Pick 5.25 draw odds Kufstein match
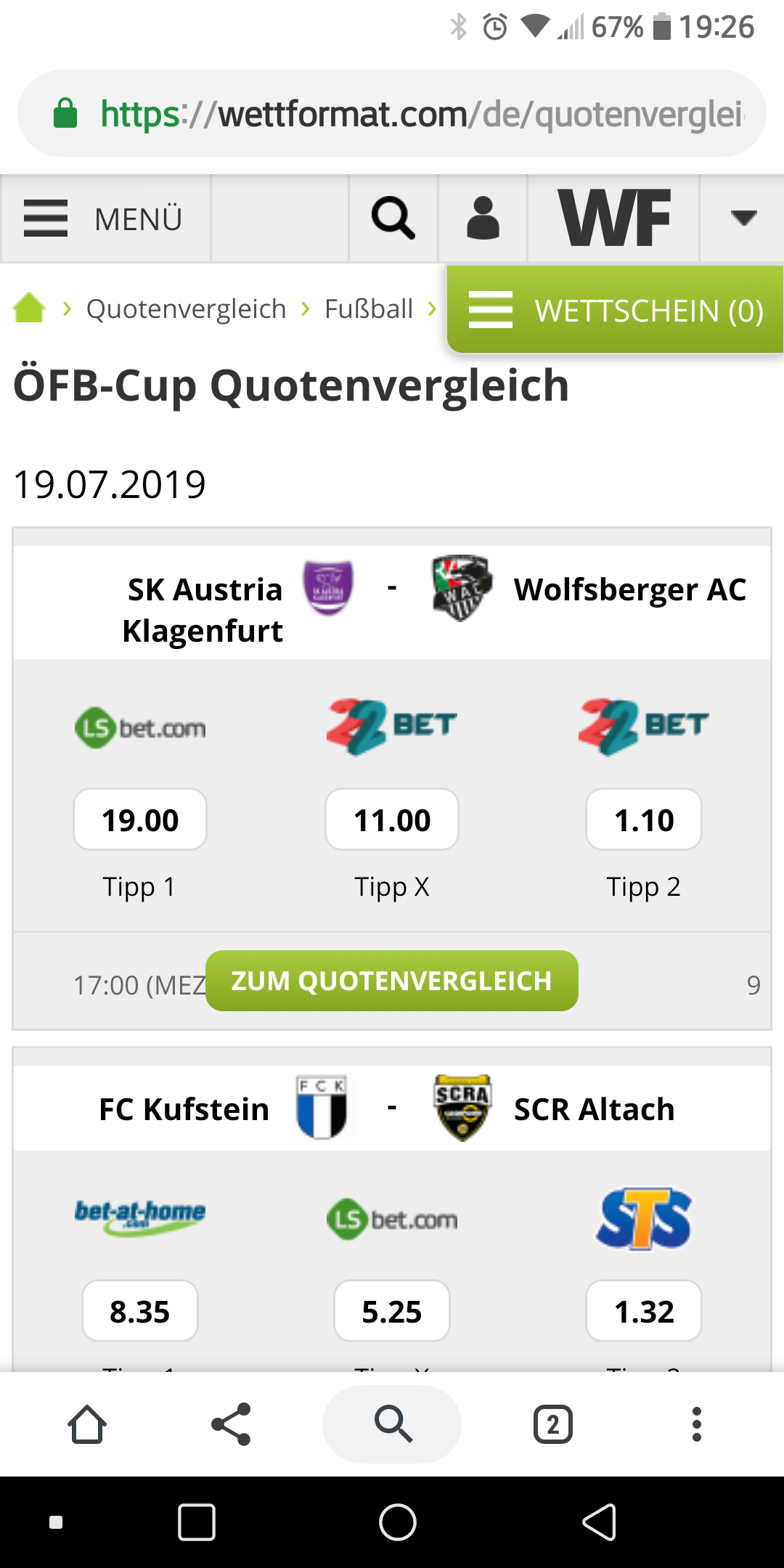 [392, 1311]
